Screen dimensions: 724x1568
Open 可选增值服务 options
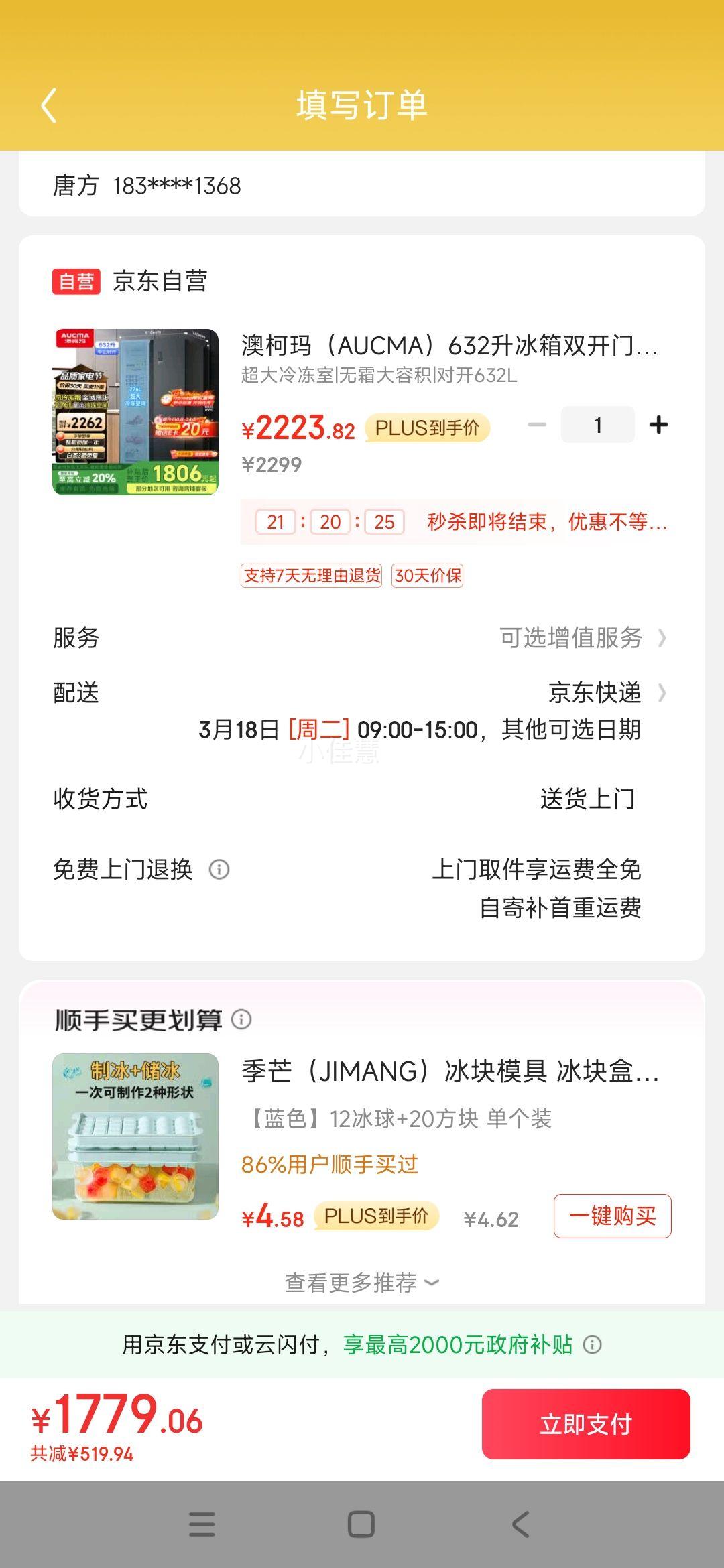582,638
